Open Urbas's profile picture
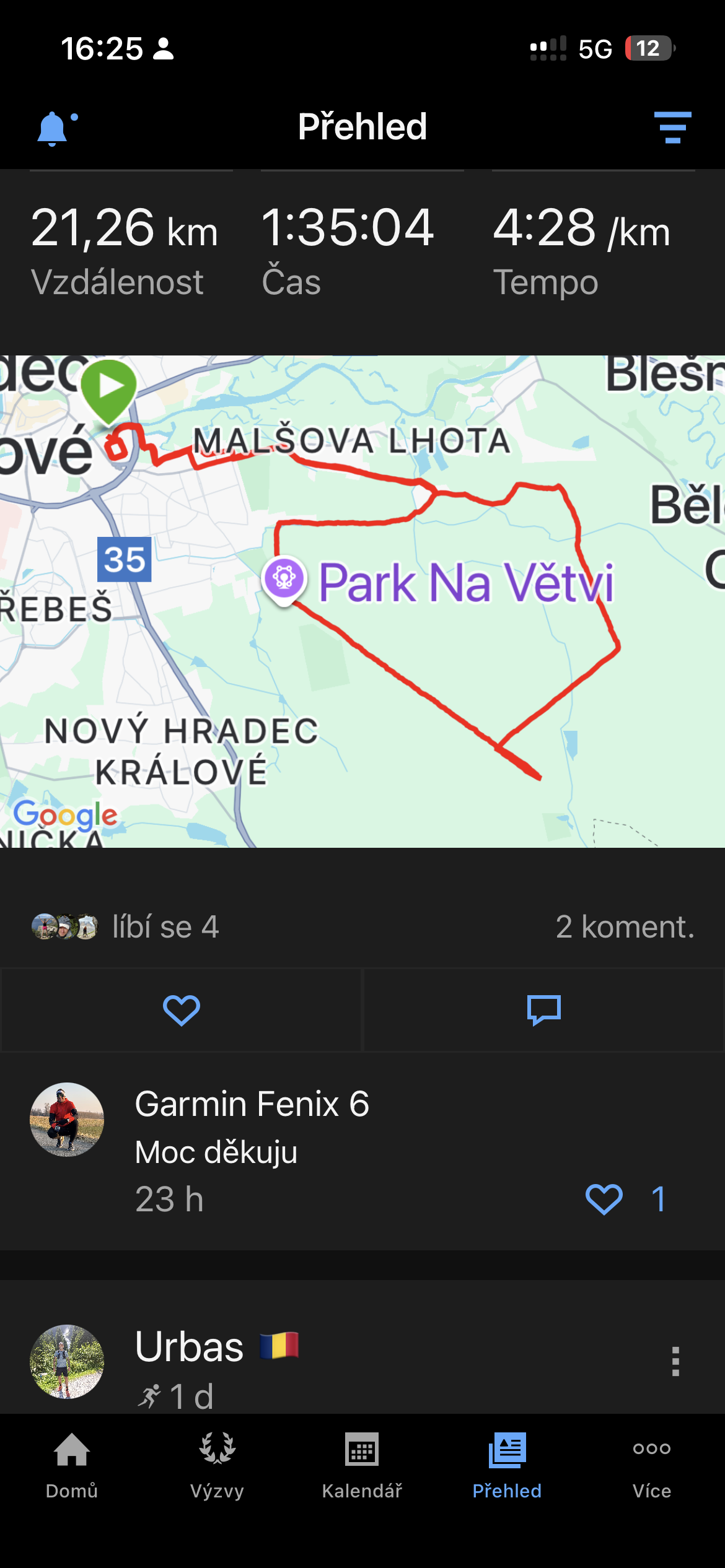The width and height of the screenshot is (725, 1568). click(67, 1361)
